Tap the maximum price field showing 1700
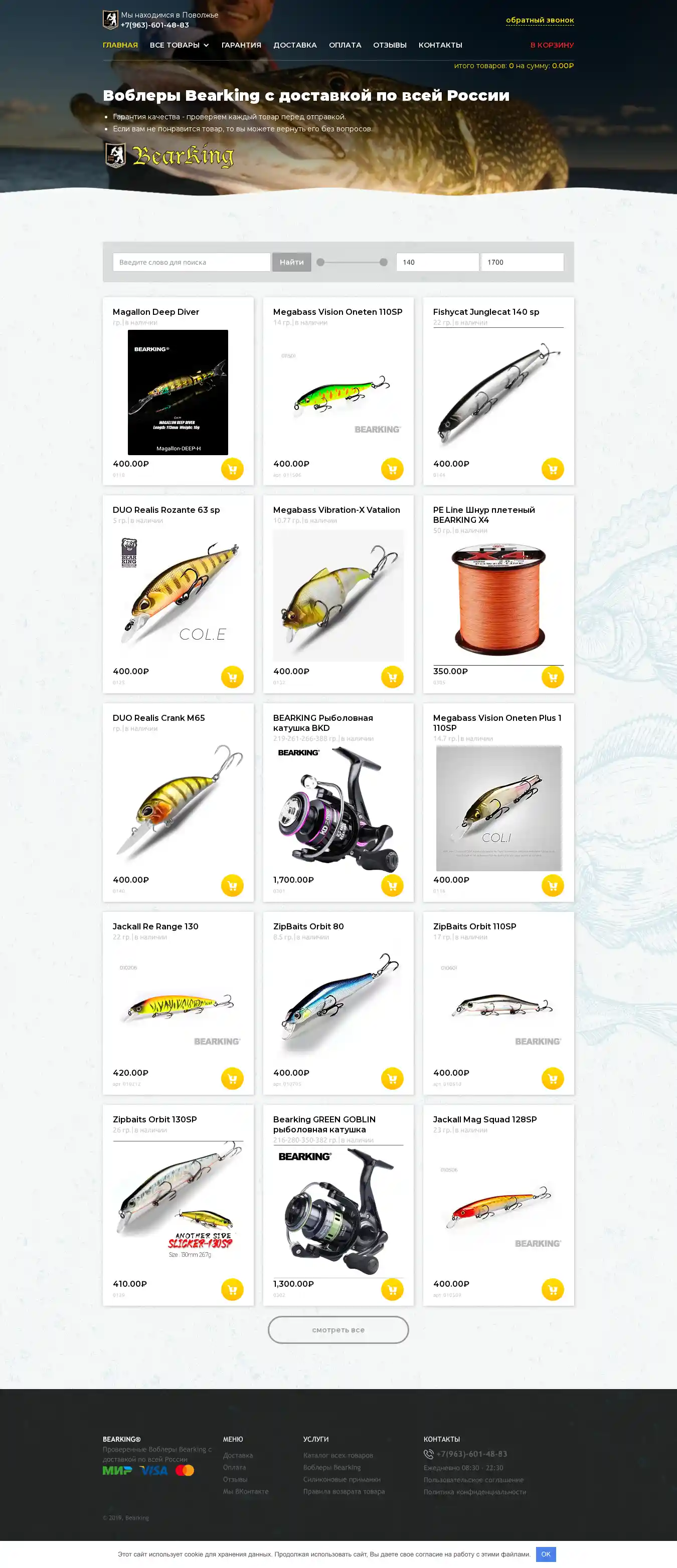Screen dimensions: 677x1568 (x=522, y=262)
